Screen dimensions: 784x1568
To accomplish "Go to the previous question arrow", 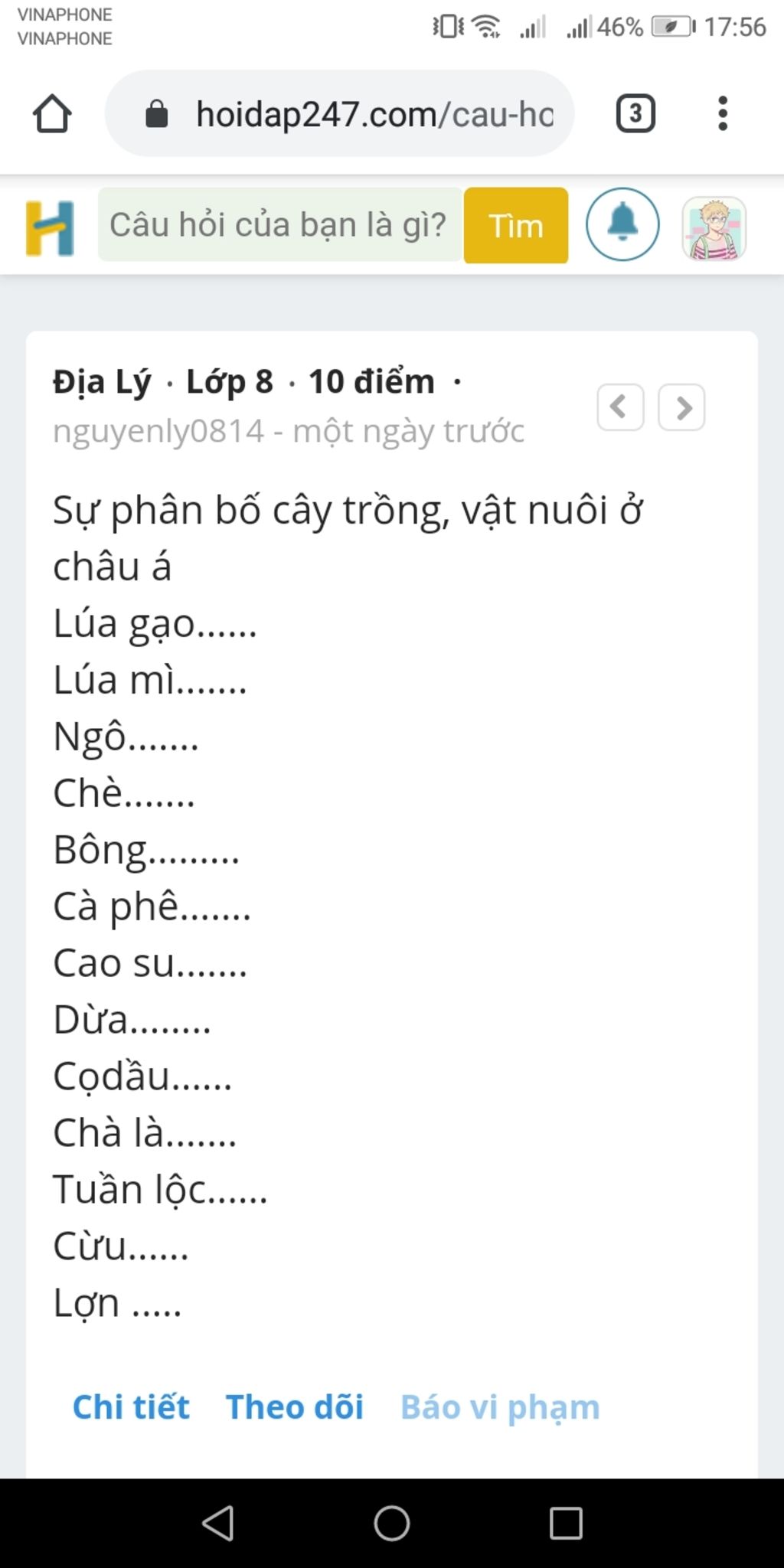I will click(620, 407).
